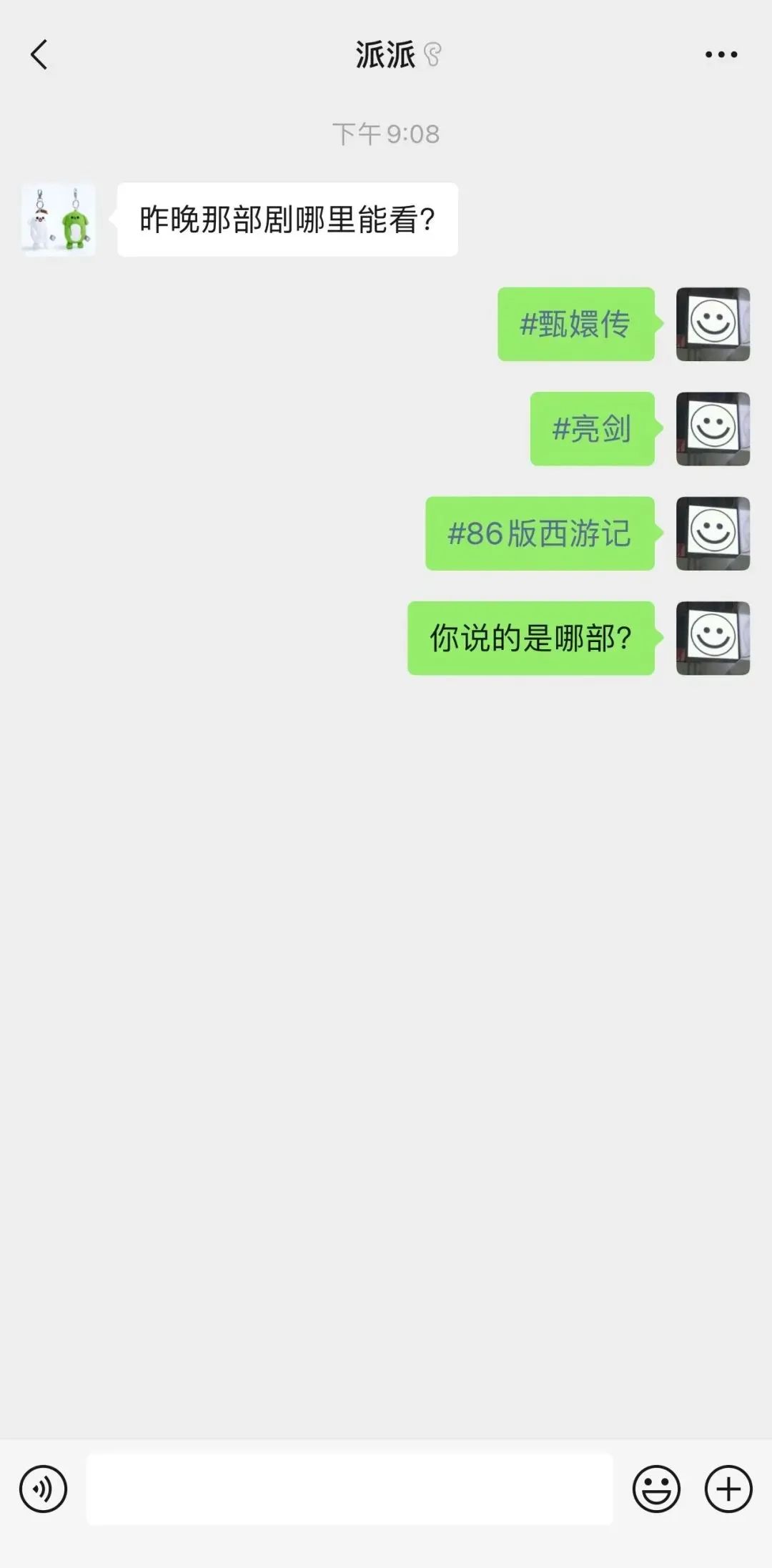This screenshot has height=1568, width=772.
Task: Open the three-dot chat options menu
Action: coord(721,54)
